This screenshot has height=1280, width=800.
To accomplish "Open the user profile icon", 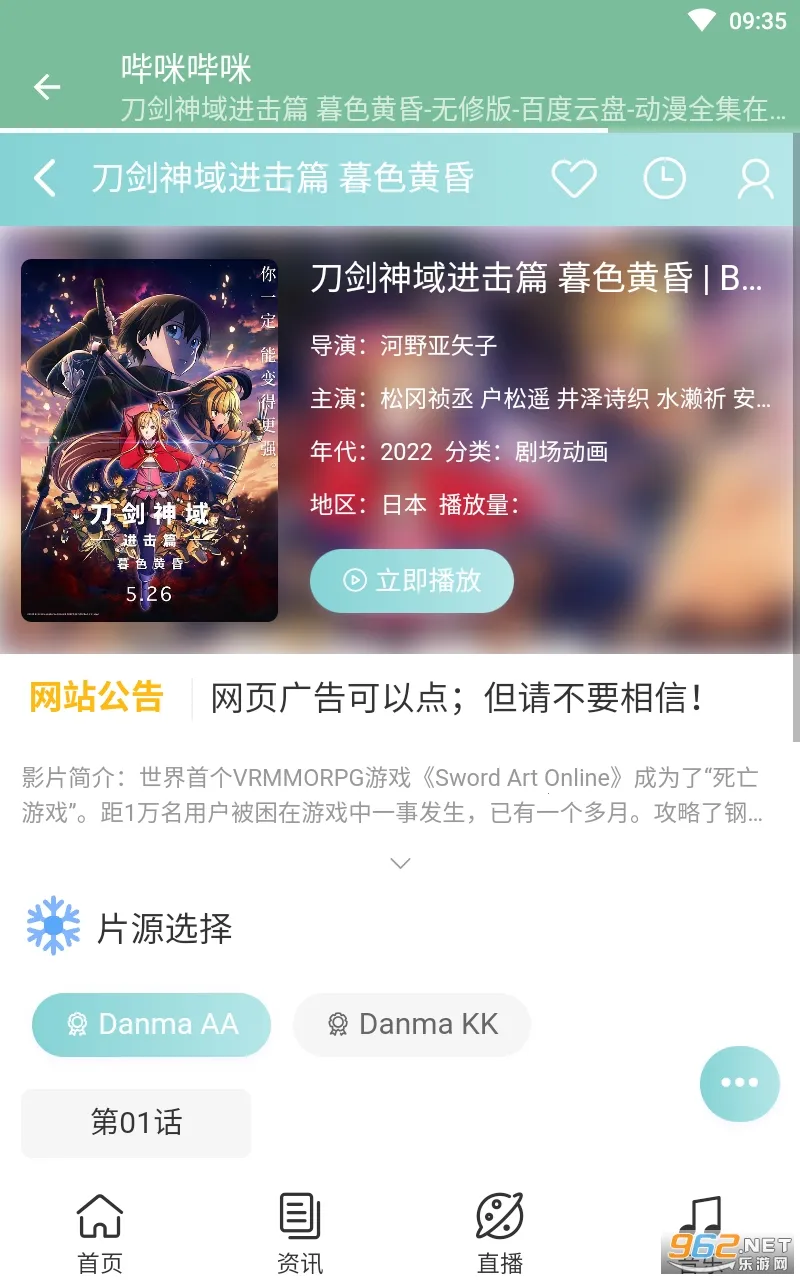I will (755, 179).
